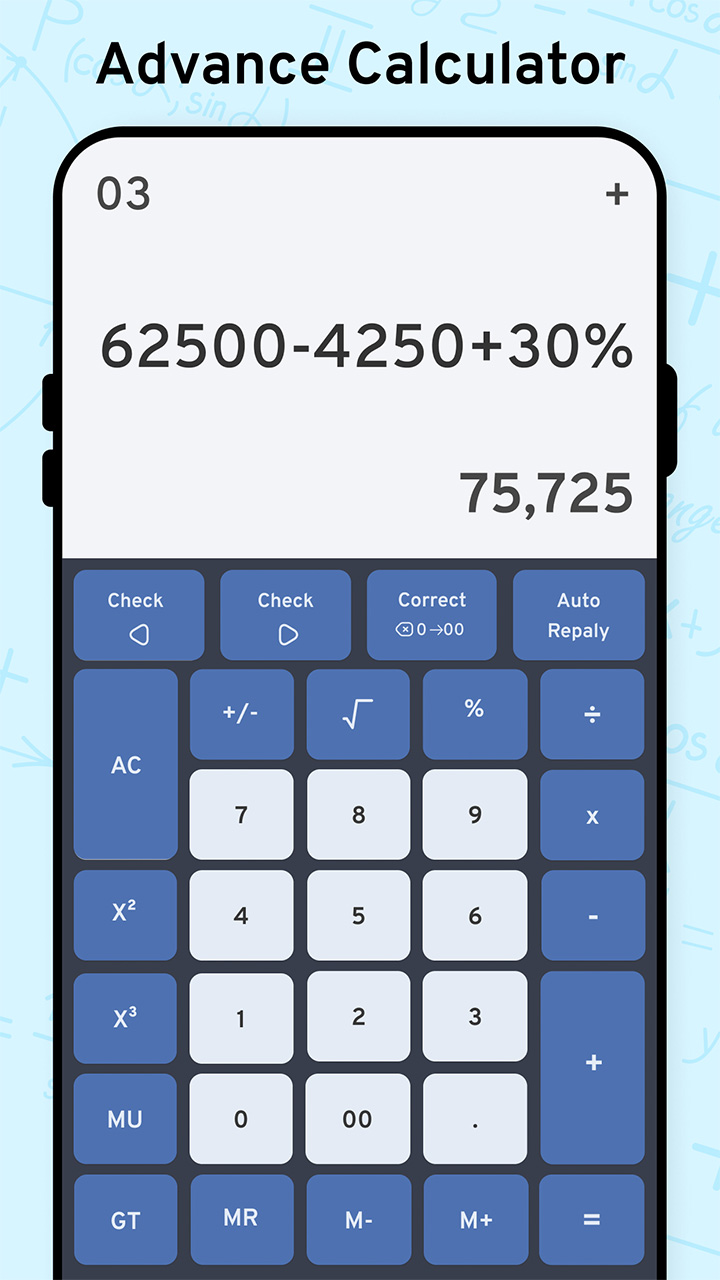Viewport: 720px width, 1280px height.
Task: Recall memory with MR key
Action: pyautogui.click(x=241, y=1220)
